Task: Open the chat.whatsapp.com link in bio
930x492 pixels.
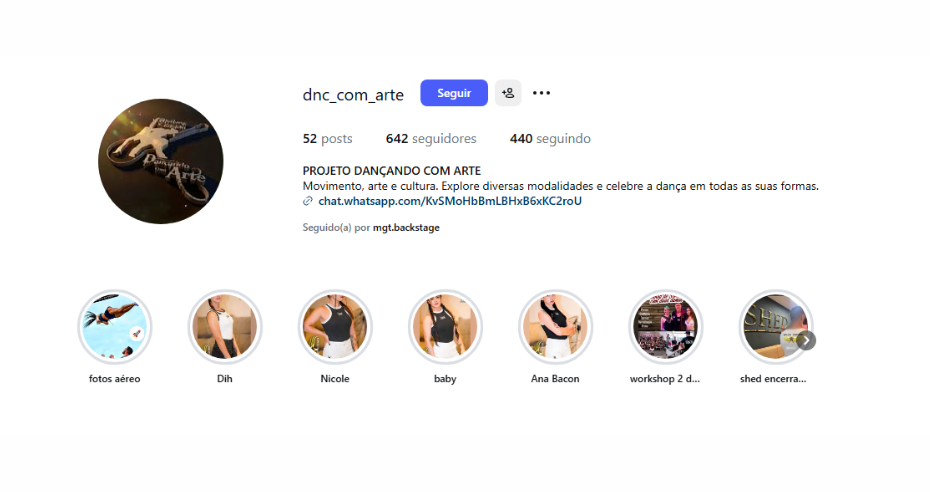Action: pyautogui.click(x=449, y=201)
